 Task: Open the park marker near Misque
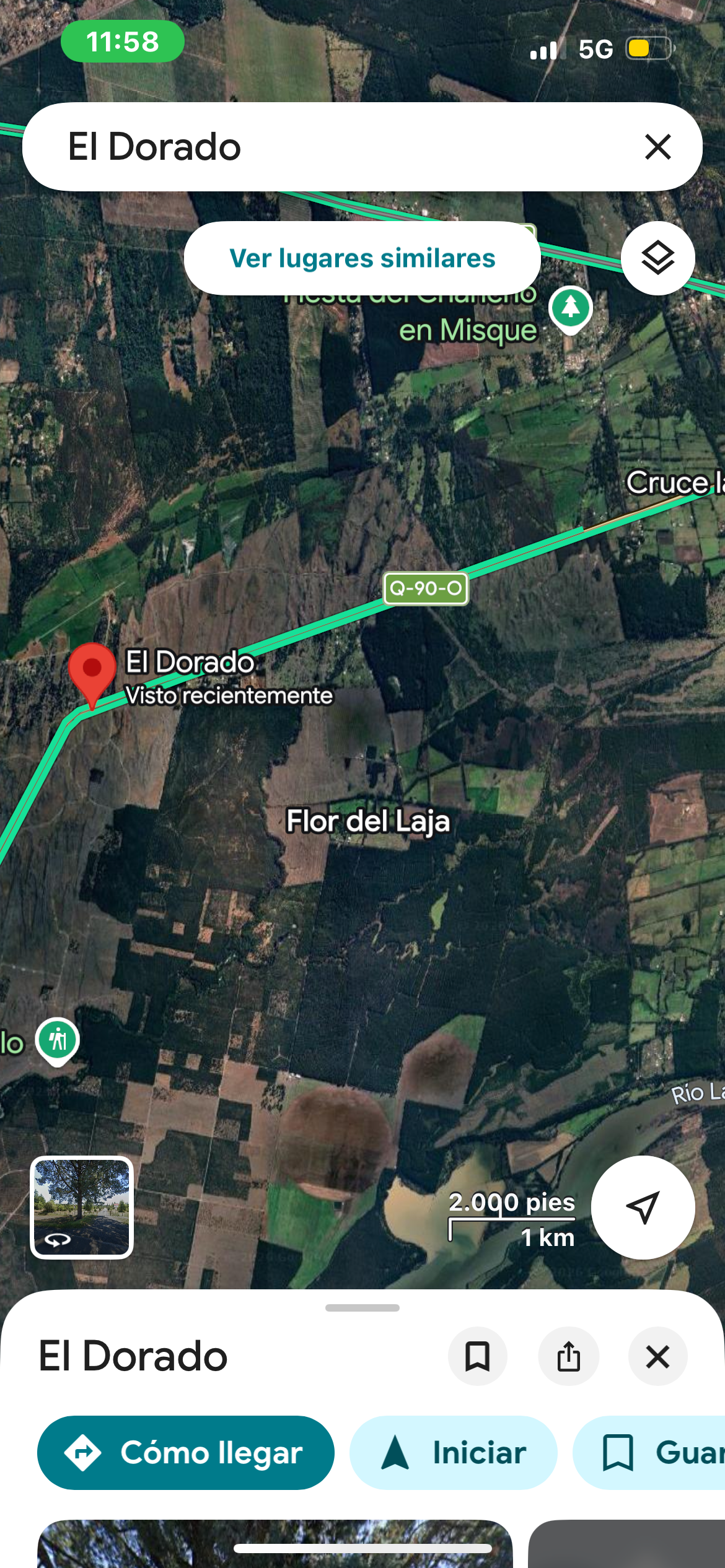(570, 308)
